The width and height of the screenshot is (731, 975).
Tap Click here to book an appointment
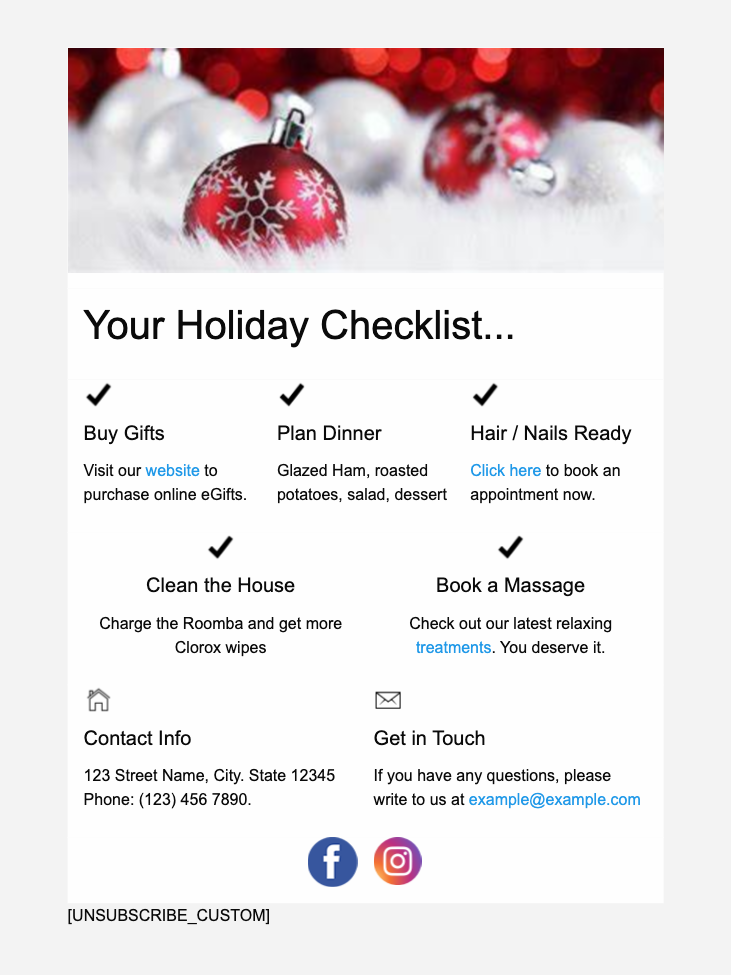pyautogui.click(x=505, y=470)
